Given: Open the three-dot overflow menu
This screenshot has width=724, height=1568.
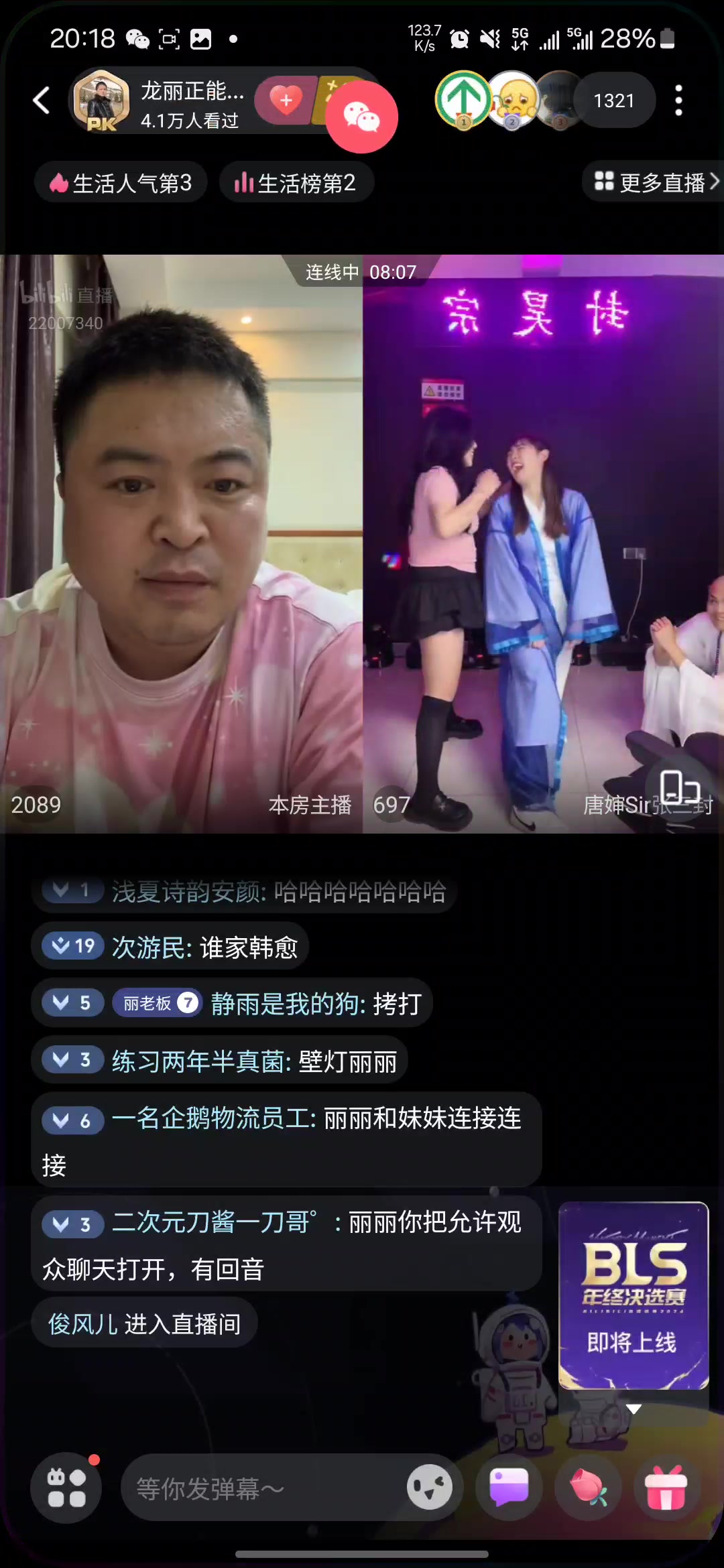Looking at the screenshot, I should pos(678,101).
